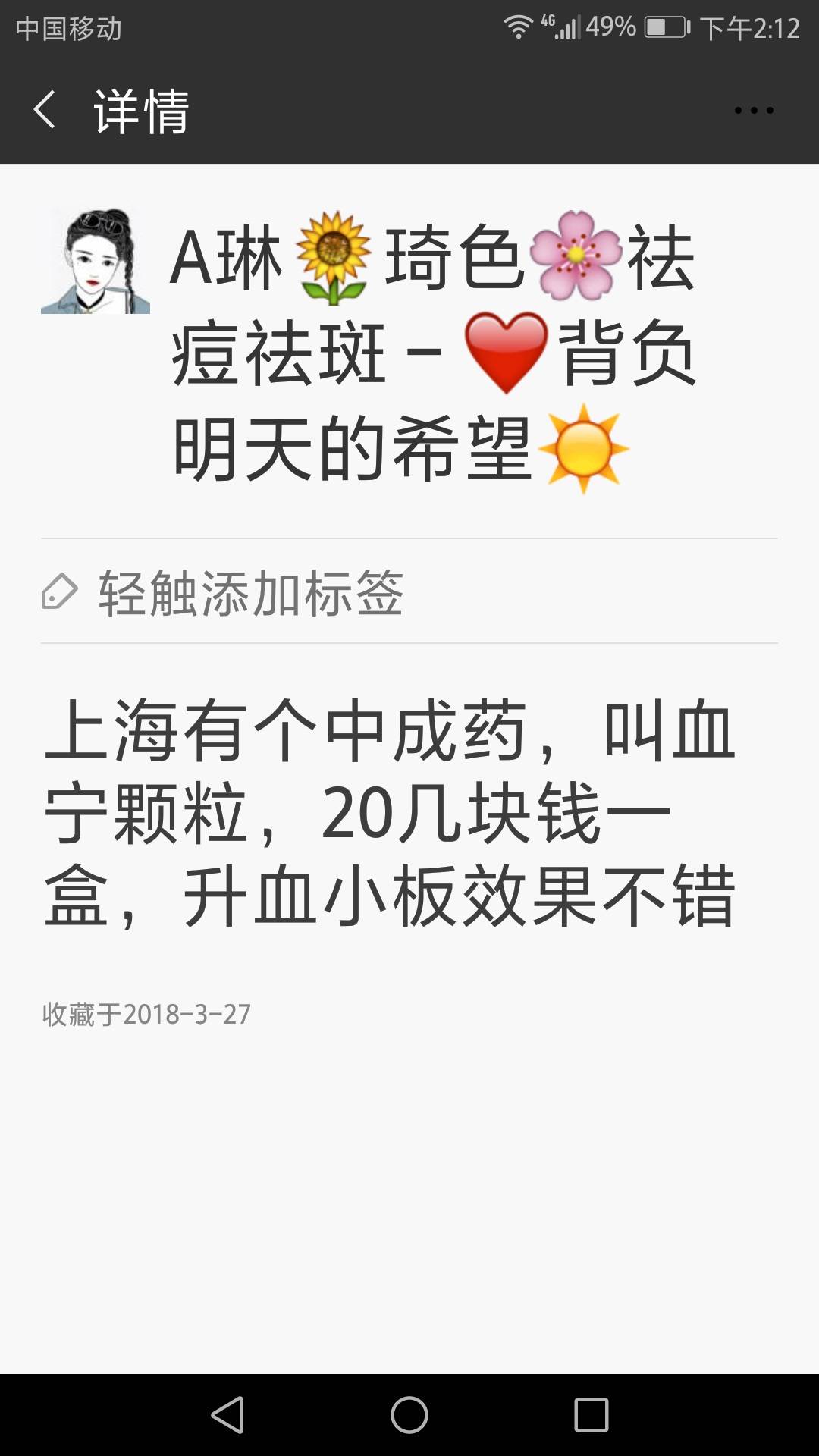Tap the system home button
This screenshot has width=819, height=1456.
[x=409, y=1415]
